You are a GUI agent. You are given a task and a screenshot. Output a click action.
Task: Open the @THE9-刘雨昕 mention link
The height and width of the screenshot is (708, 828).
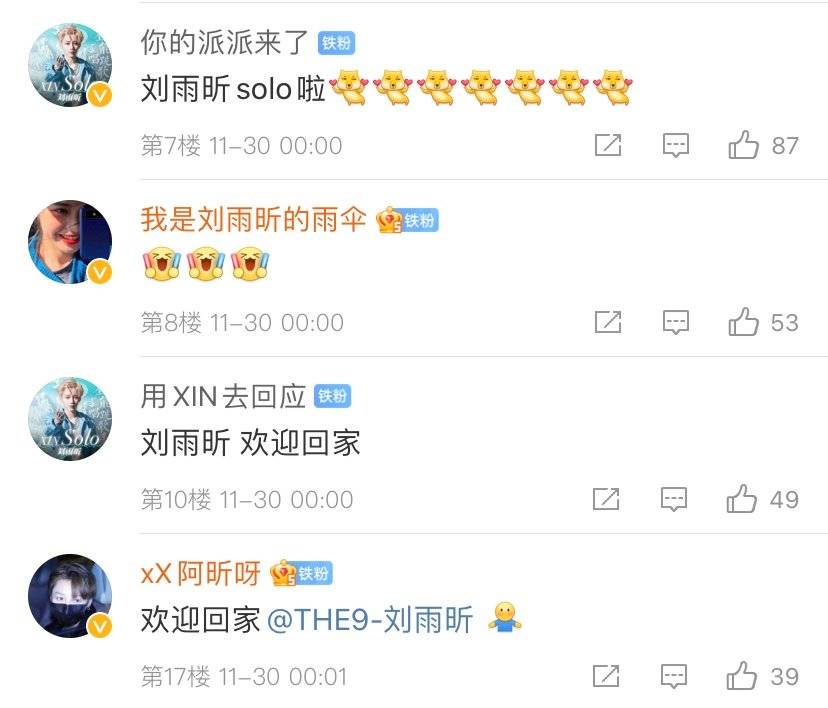369,621
